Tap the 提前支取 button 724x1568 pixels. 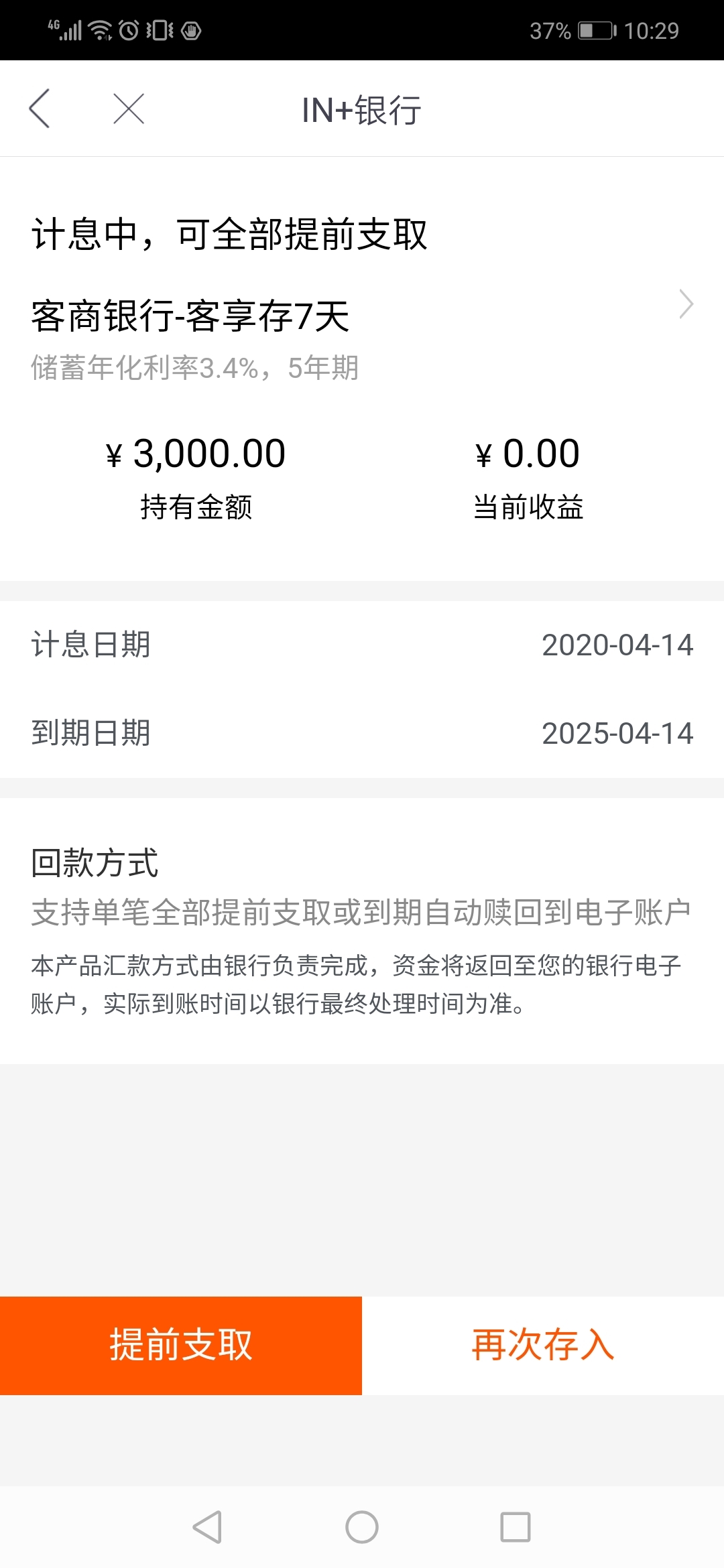(x=181, y=1346)
